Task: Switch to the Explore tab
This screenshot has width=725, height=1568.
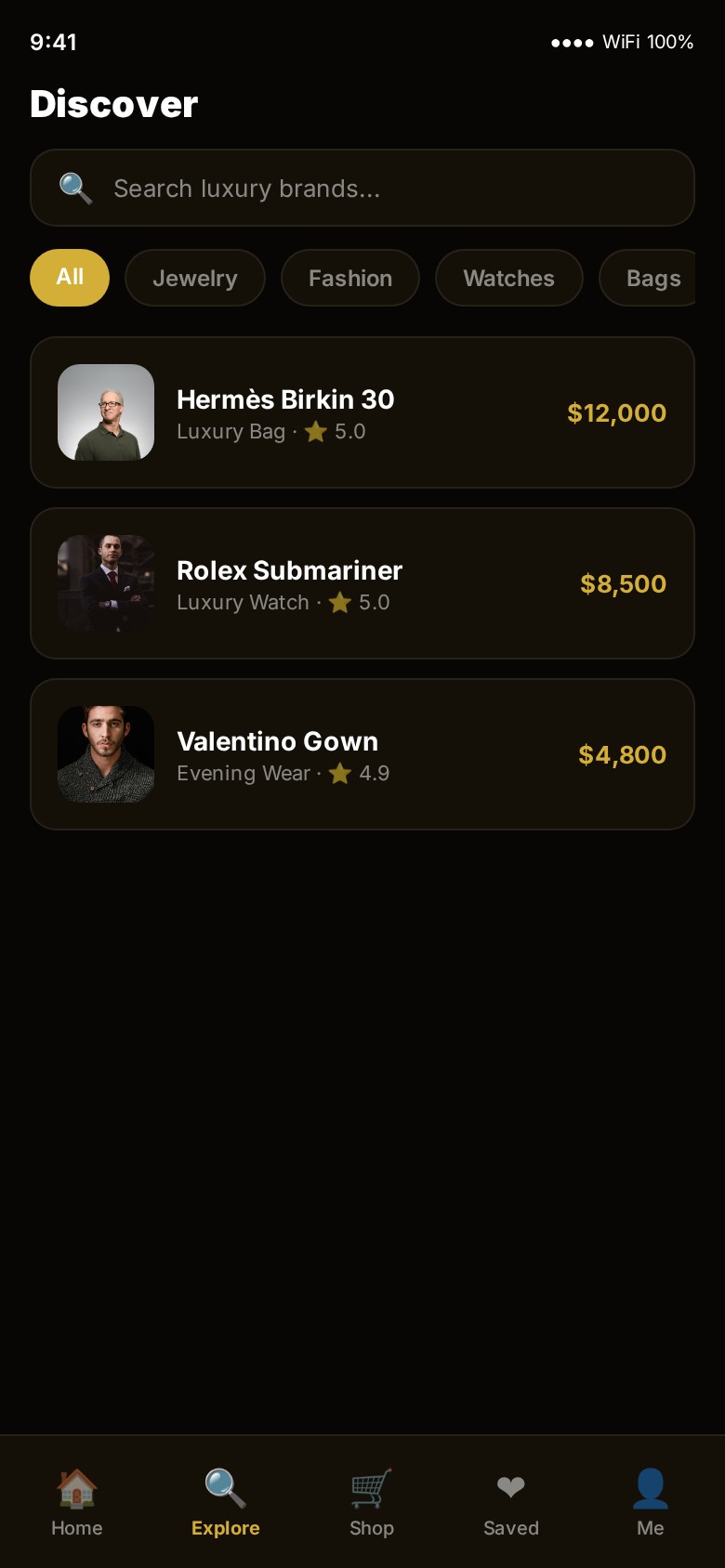Action: coord(226,1502)
